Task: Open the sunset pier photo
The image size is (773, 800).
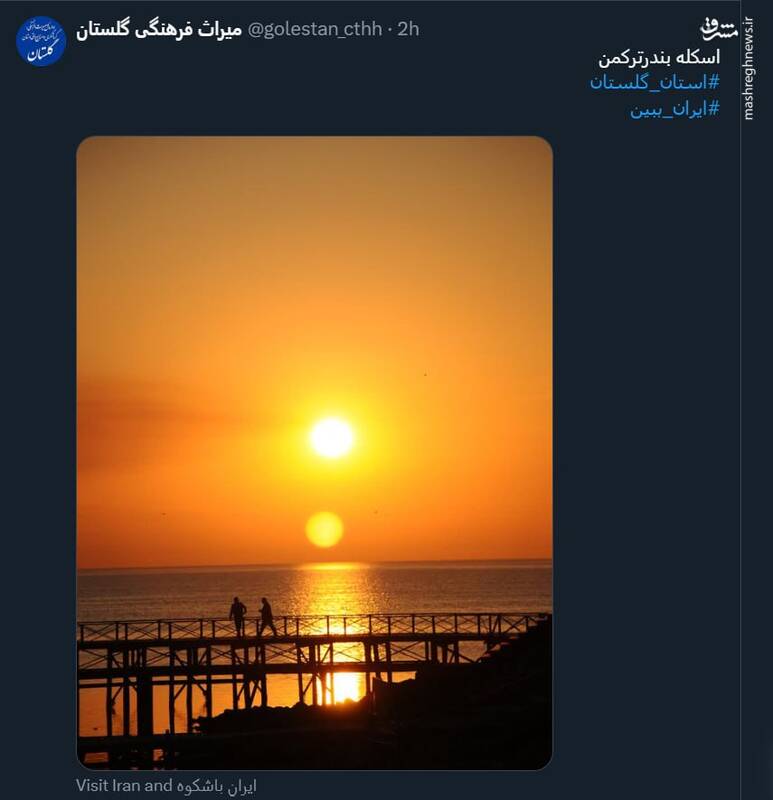Action: (x=314, y=452)
